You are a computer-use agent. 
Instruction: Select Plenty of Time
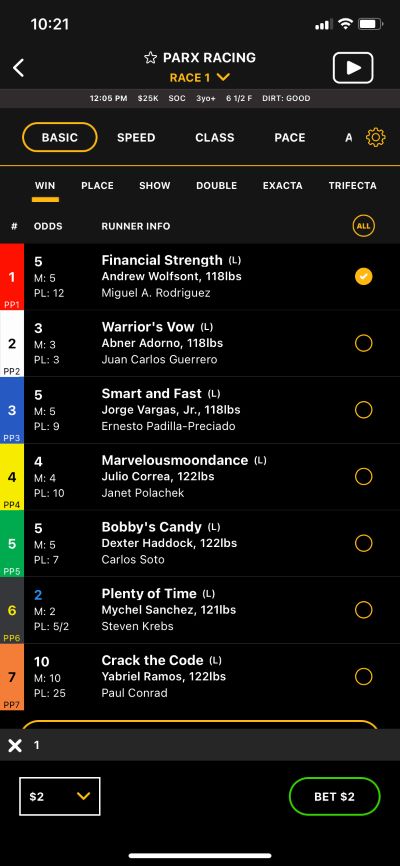(x=364, y=610)
